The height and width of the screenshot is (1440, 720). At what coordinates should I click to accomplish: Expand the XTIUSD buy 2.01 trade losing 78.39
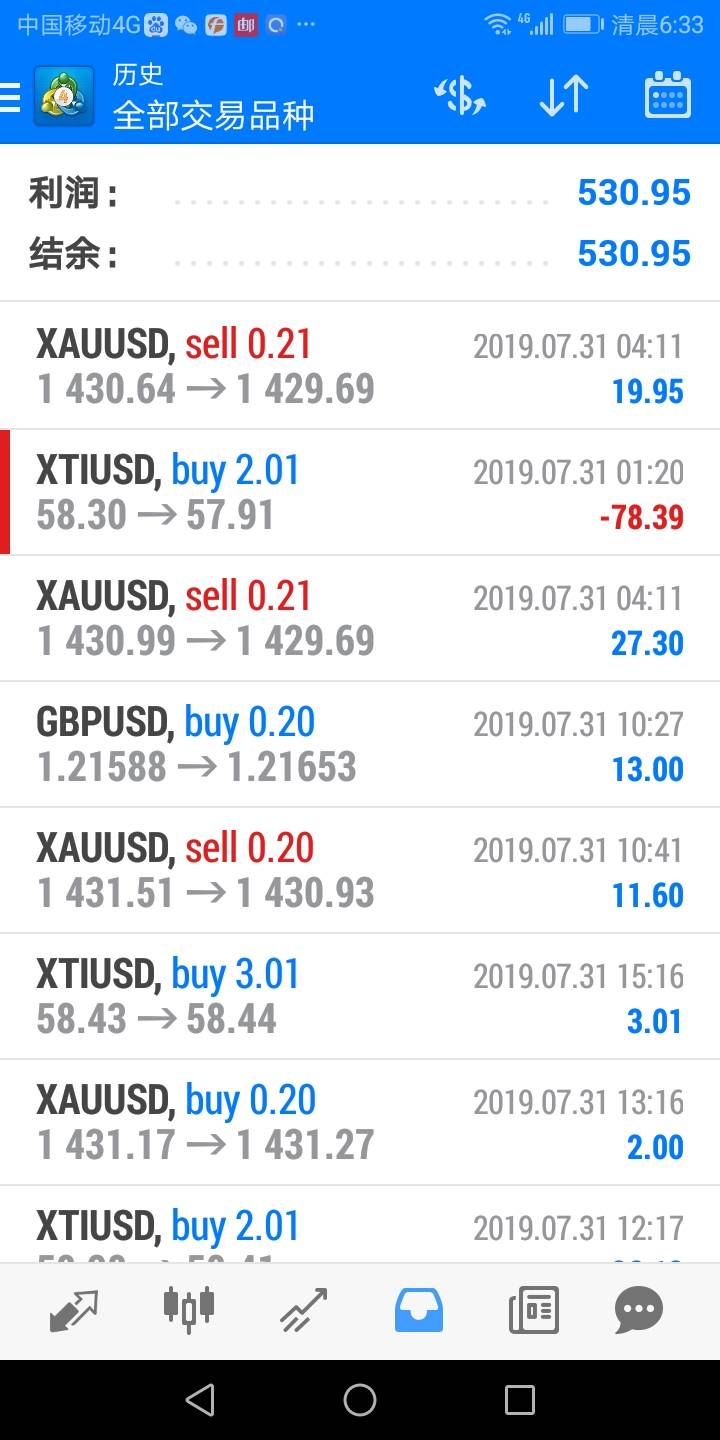pos(360,492)
